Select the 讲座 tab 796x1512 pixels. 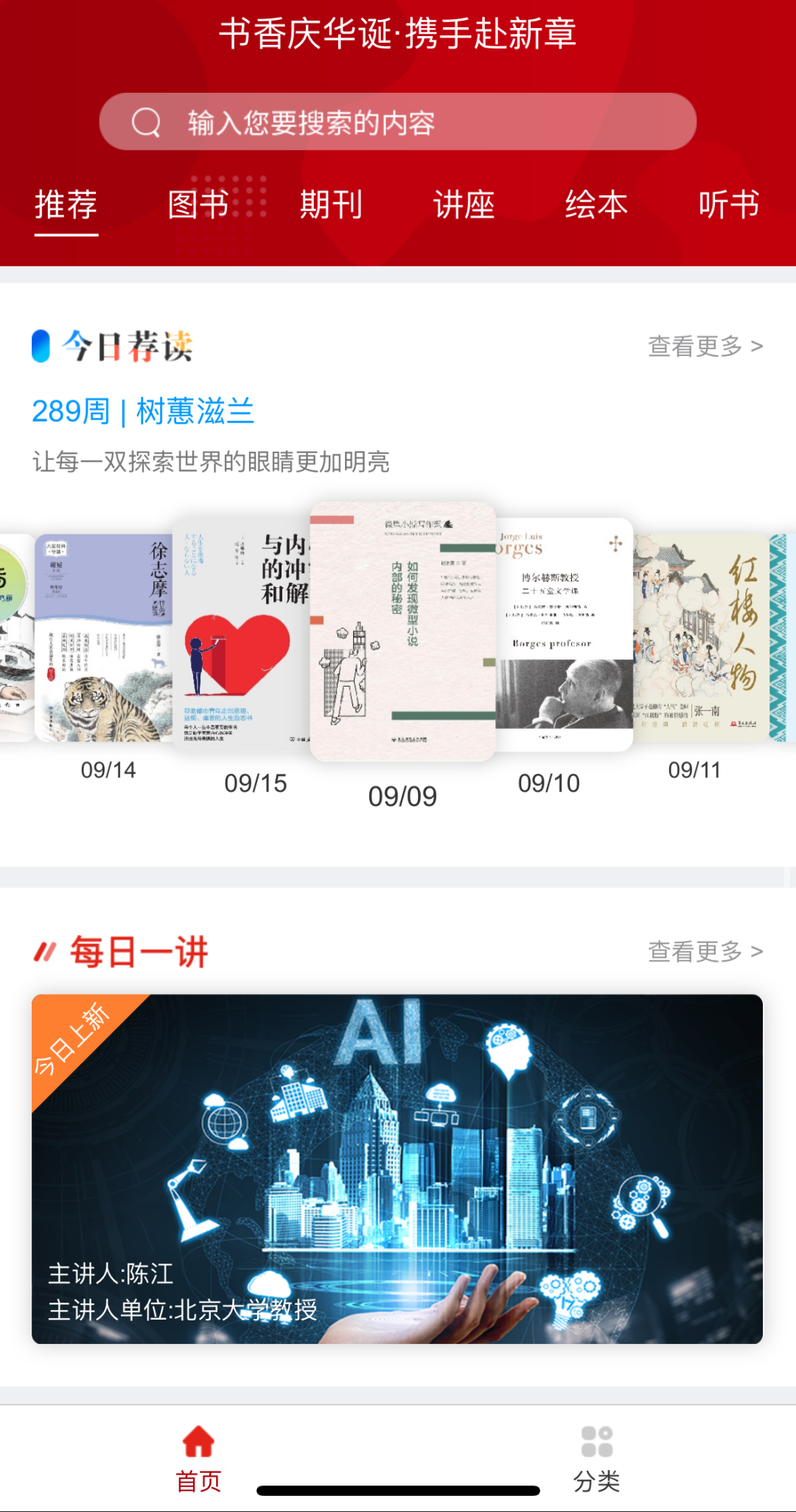[x=464, y=205]
